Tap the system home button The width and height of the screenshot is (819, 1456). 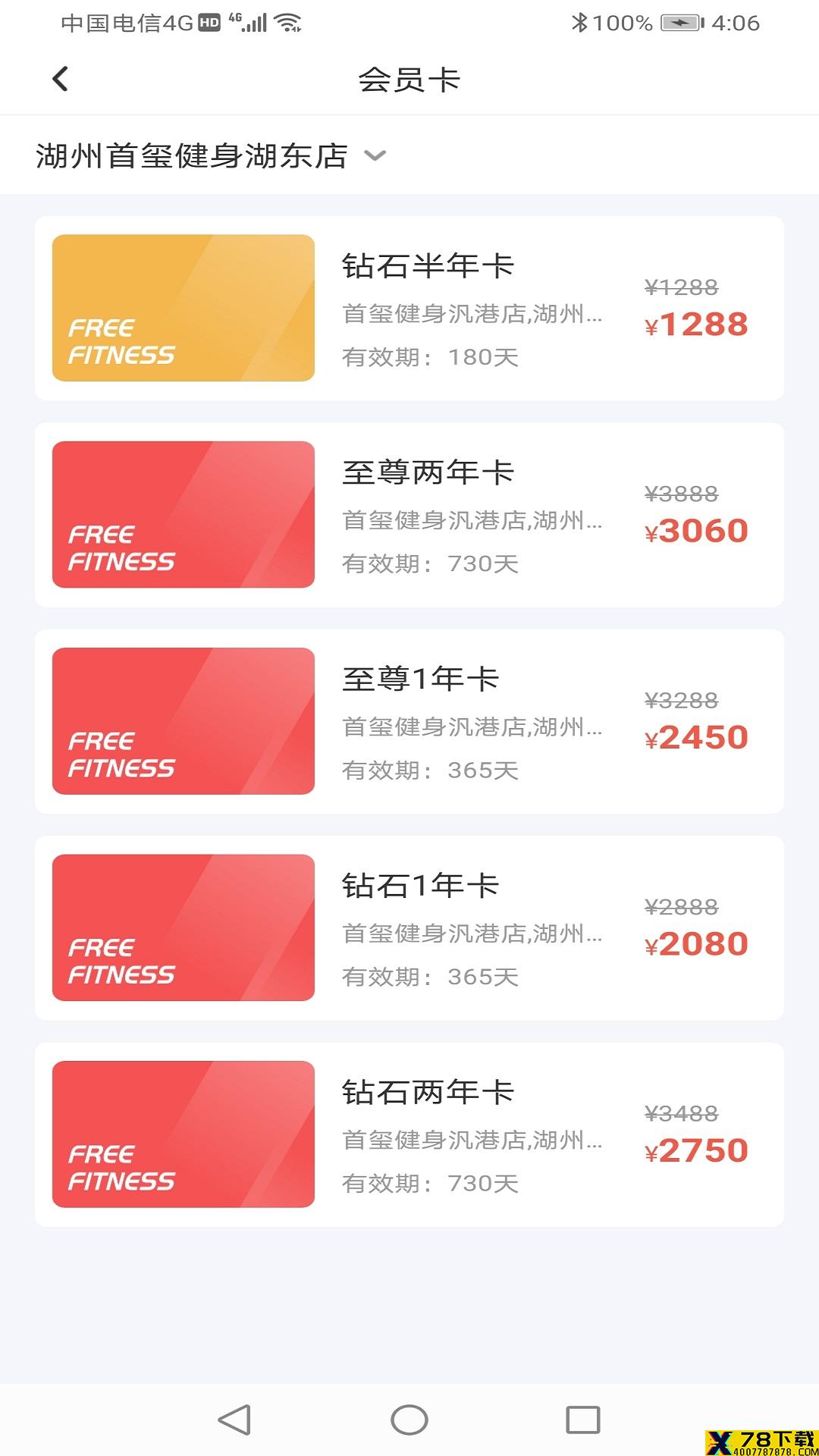pyautogui.click(x=409, y=1420)
